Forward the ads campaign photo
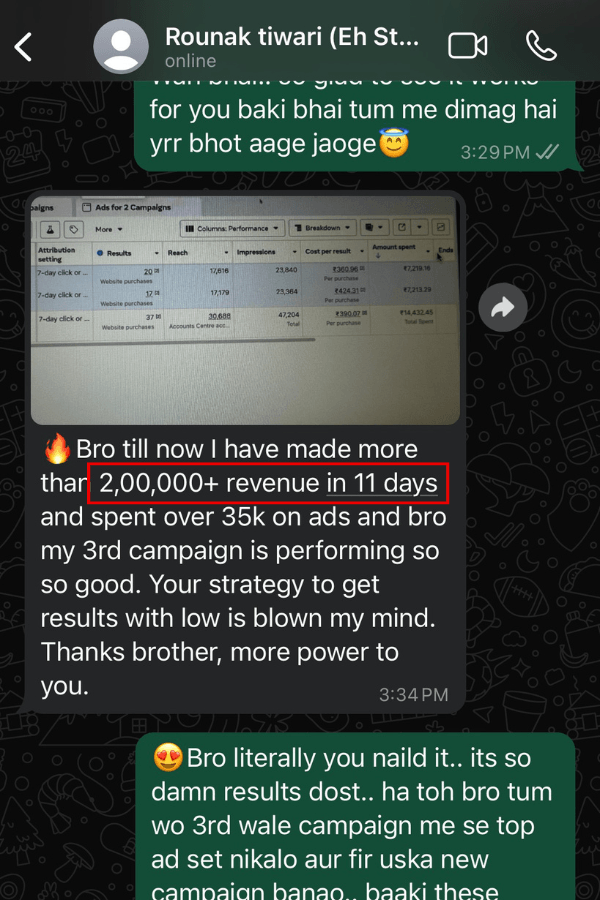Image resolution: width=600 pixels, height=900 pixels. click(x=502, y=309)
